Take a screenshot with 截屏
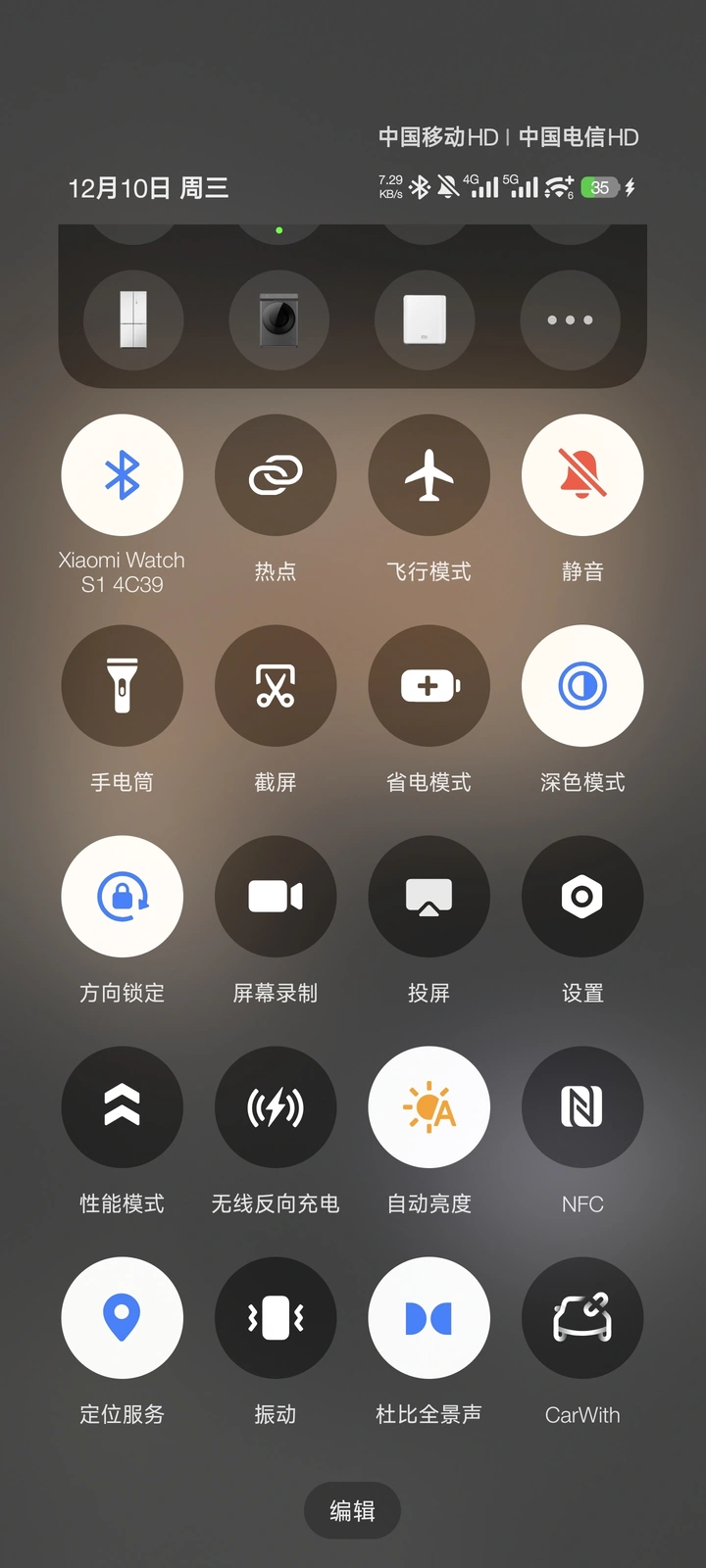This screenshot has width=706, height=1568. pos(276,686)
